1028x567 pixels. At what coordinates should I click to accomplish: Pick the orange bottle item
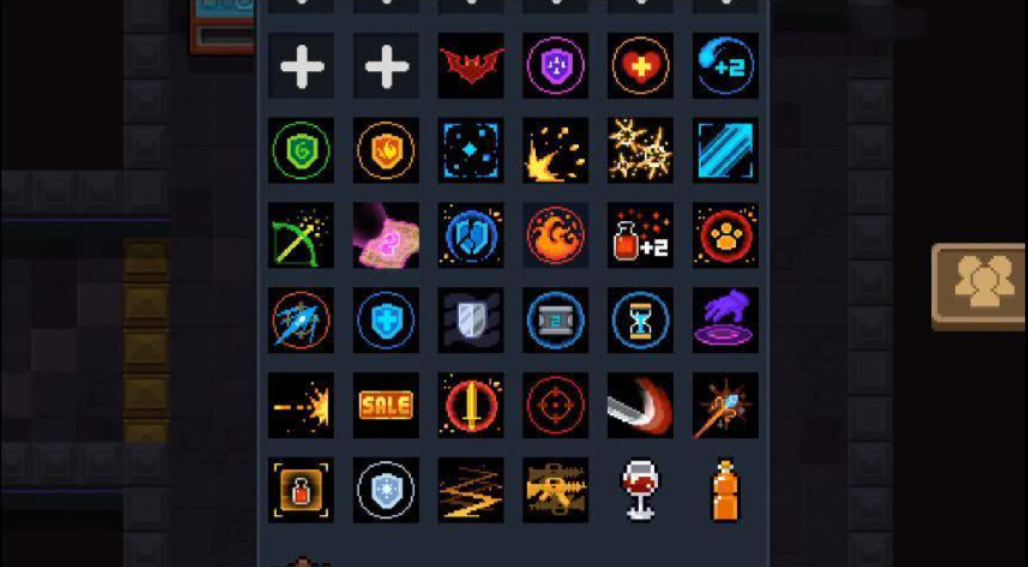point(725,490)
